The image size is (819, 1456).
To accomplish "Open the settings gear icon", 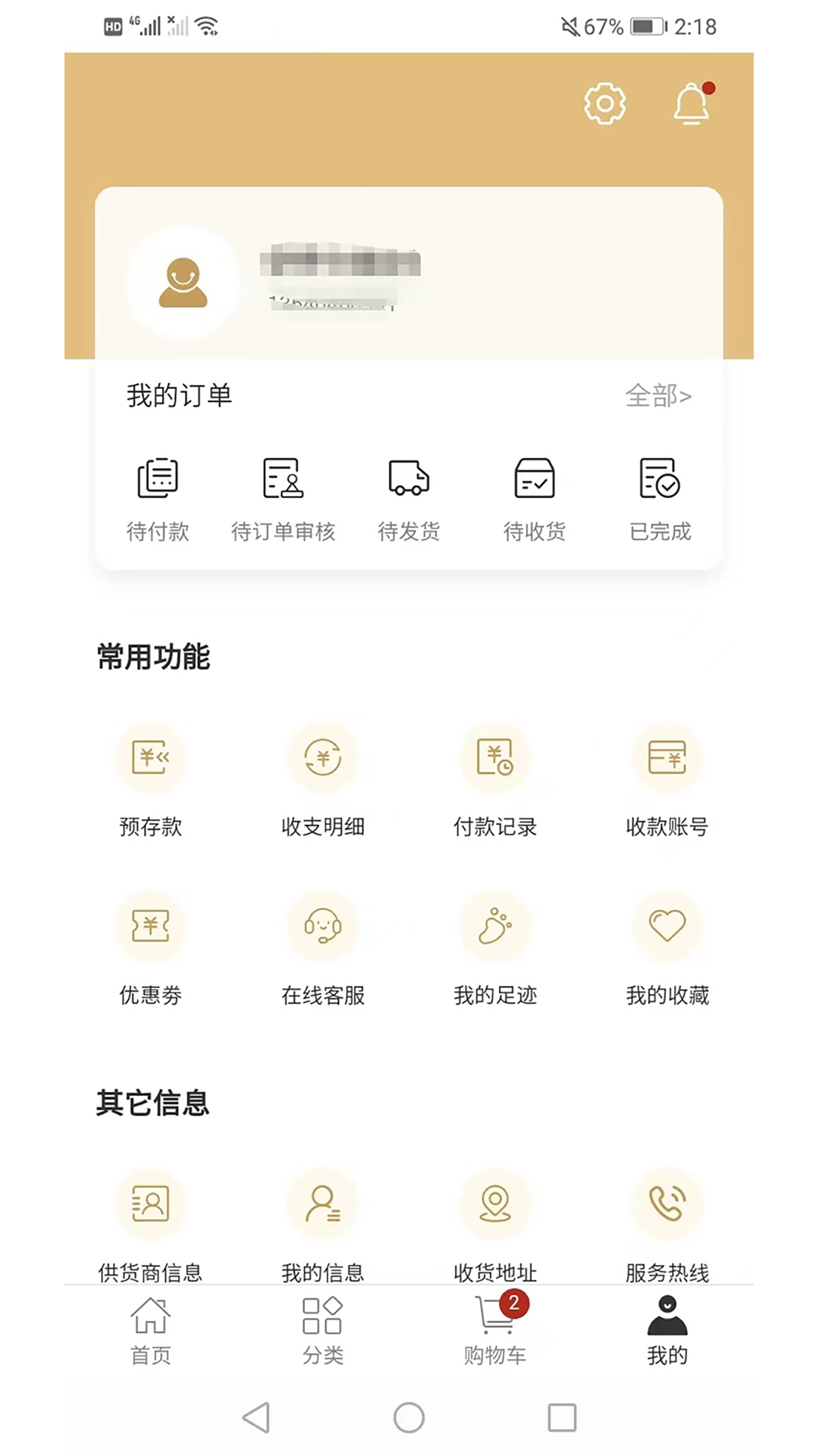I will point(604,103).
